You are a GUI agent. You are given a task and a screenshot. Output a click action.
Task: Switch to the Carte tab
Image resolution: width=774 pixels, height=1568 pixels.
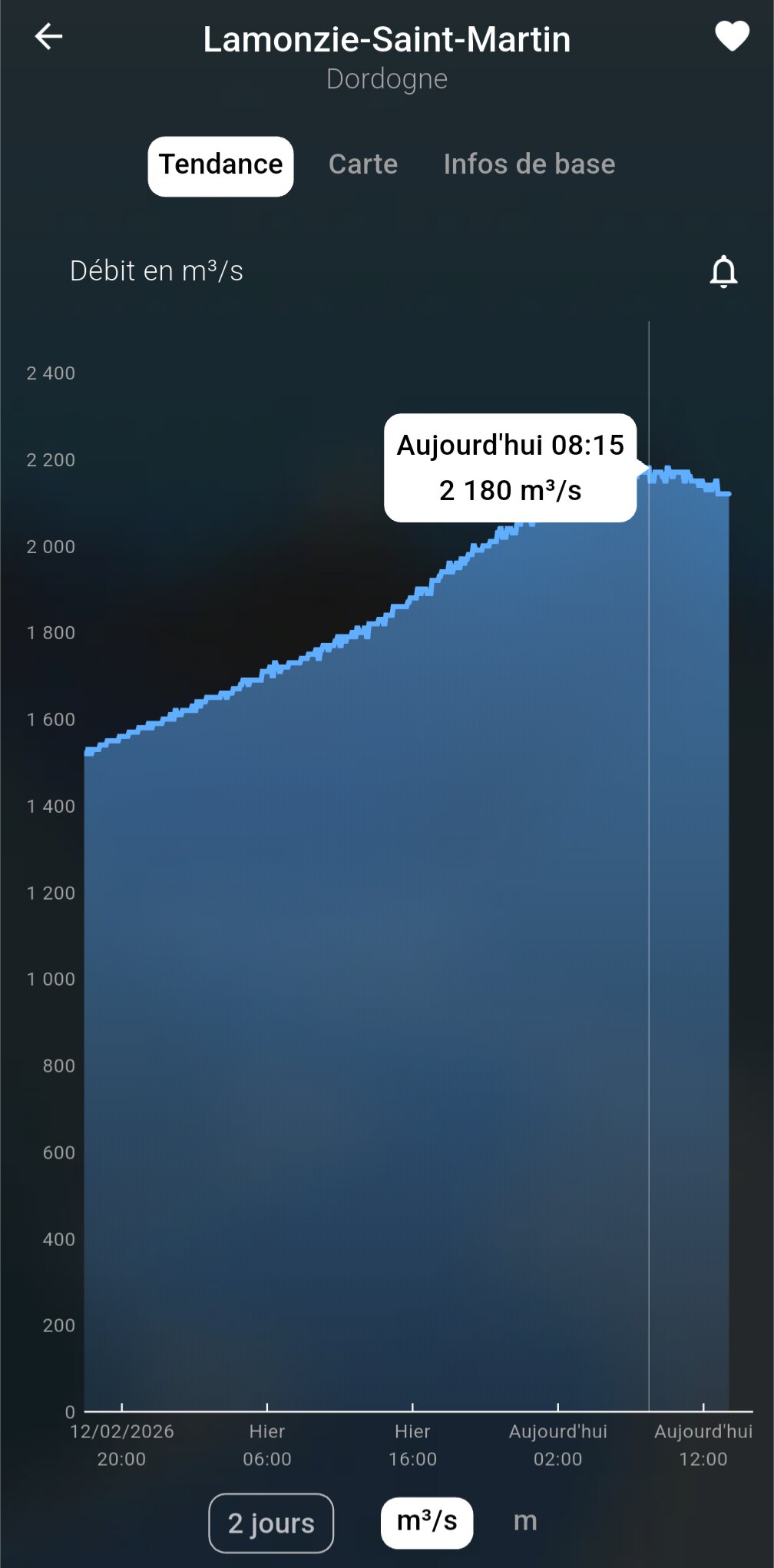tap(363, 164)
